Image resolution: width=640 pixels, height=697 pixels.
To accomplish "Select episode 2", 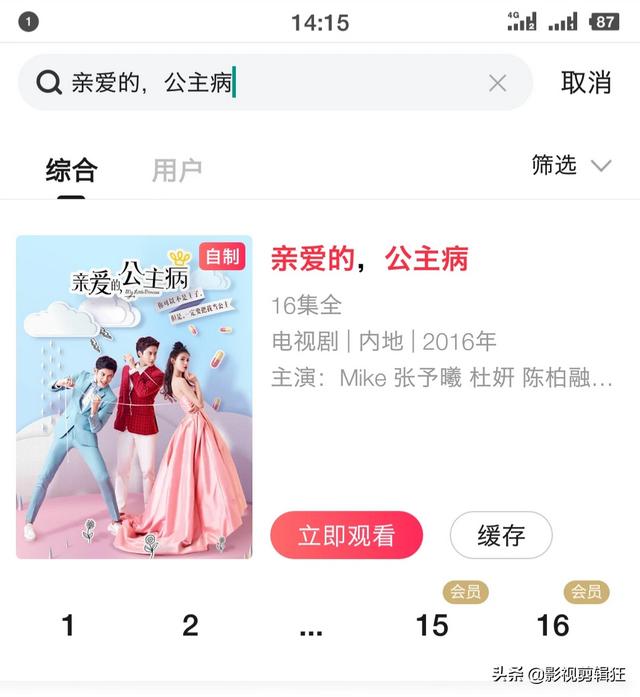I will click(x=190, y=626).
